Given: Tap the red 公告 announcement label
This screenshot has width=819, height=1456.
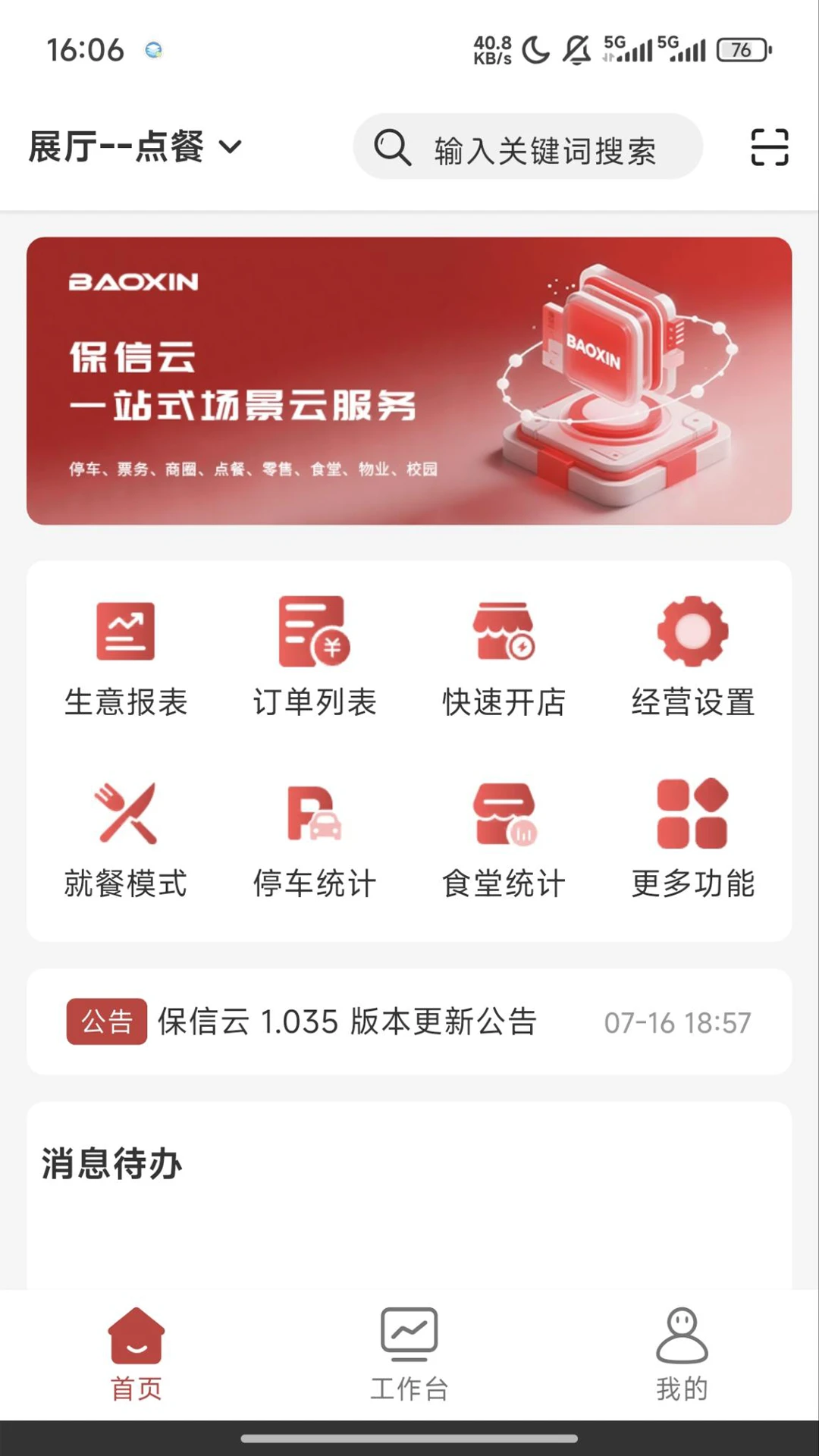Looking at the screenshot, I should (106, 1022).
